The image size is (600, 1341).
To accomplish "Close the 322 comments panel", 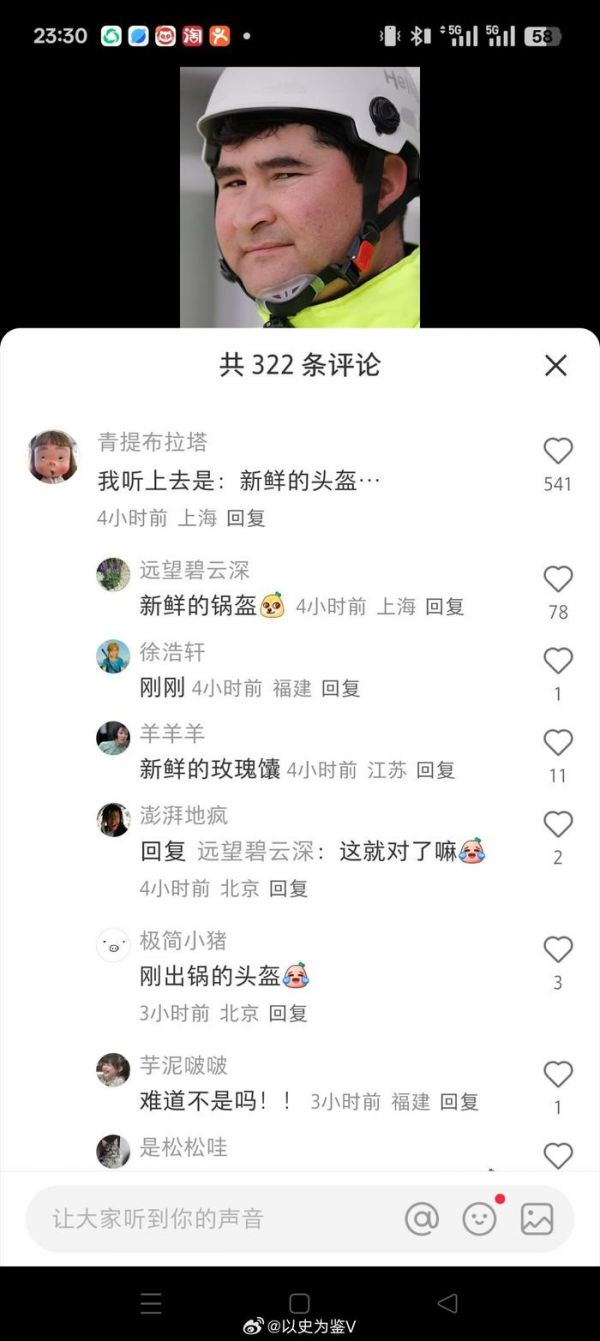I will tap(556, 365).
